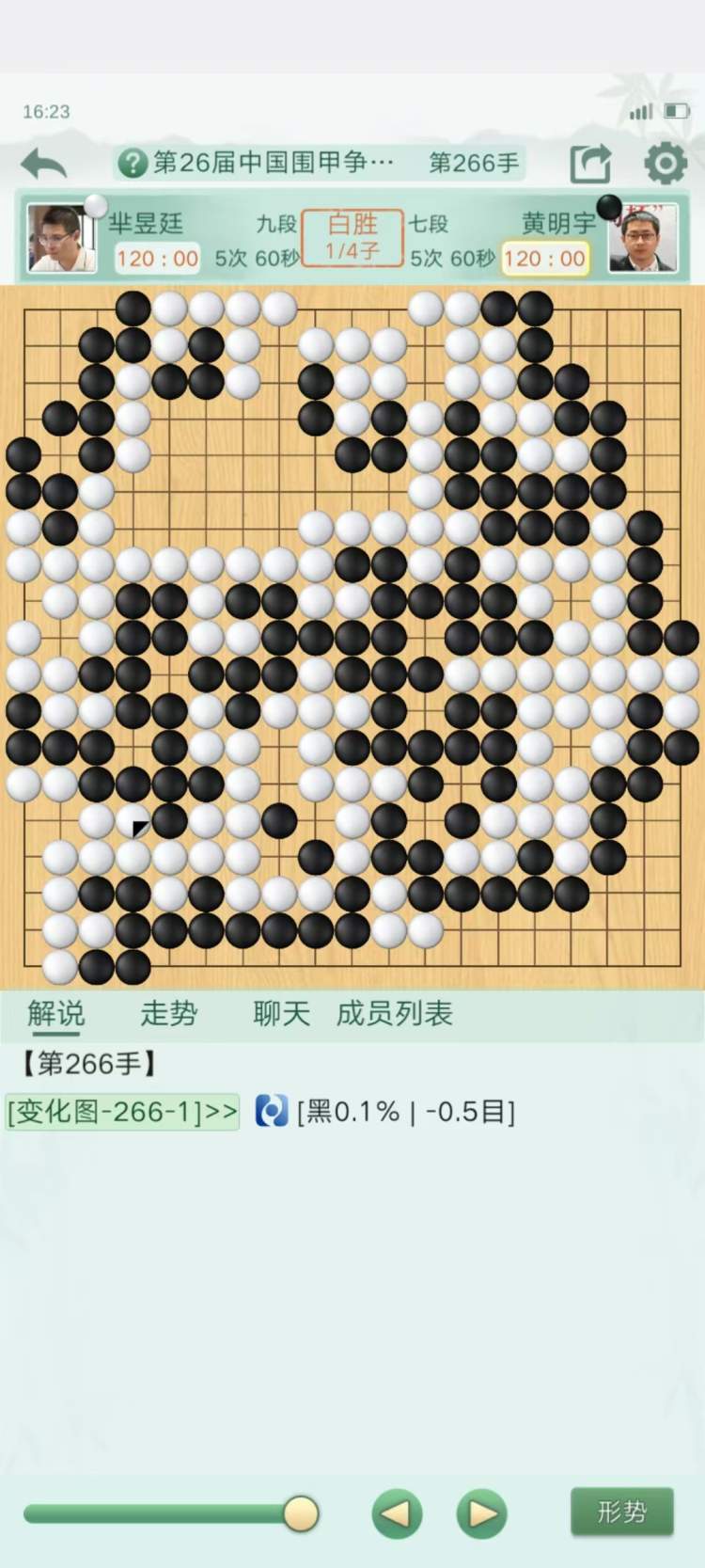Switch to the 聊天 tab
Image resolution: width=705 pixels, height=1568 pixels.
point(281,1014)
